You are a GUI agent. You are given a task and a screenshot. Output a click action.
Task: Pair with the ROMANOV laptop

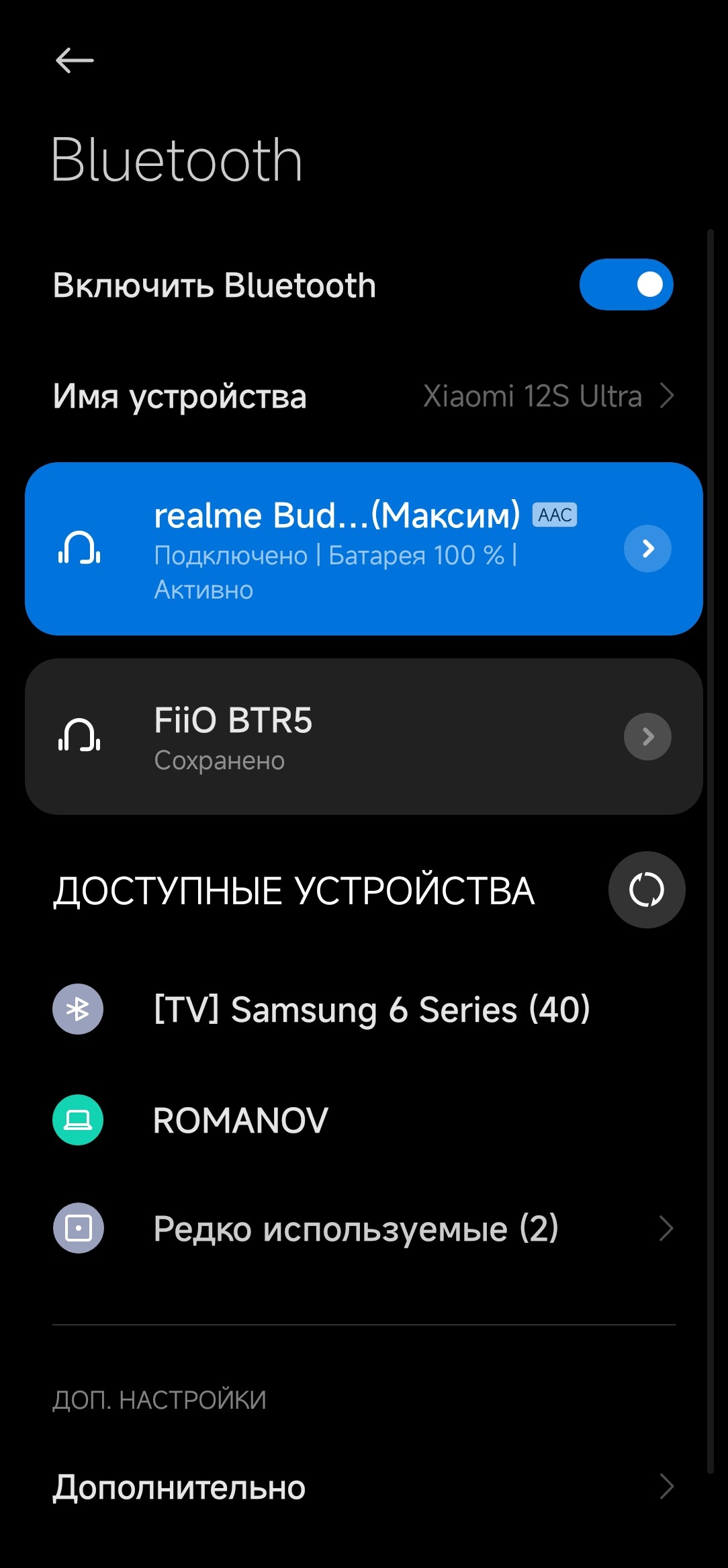240,1121
